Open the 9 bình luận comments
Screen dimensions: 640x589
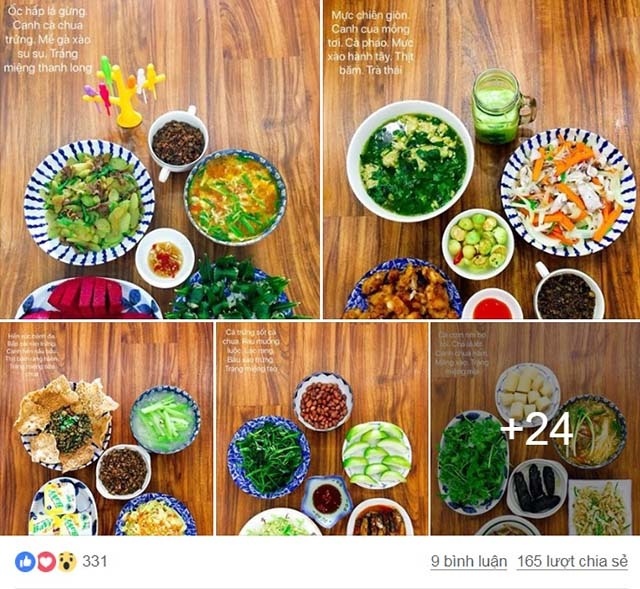[467, 562]
